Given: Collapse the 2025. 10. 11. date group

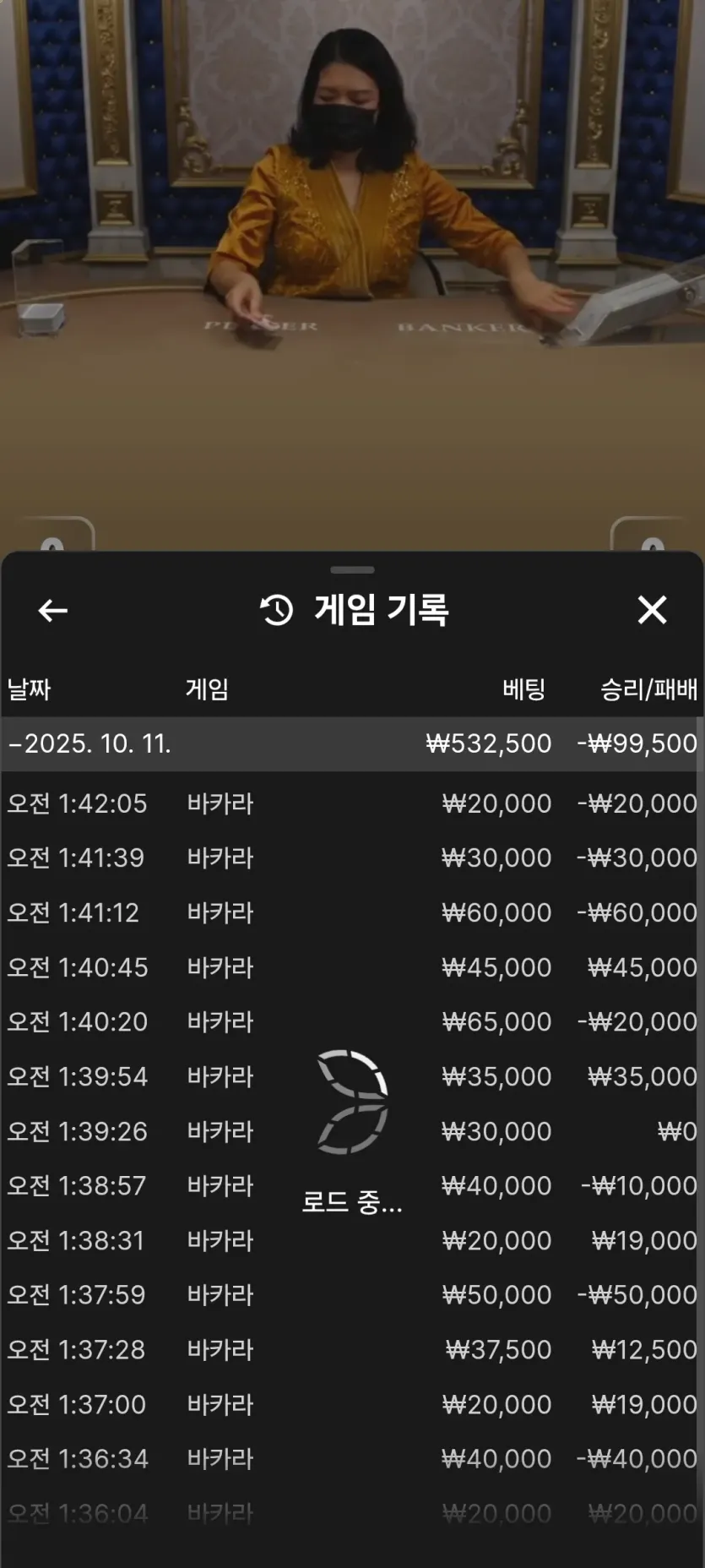Looking at the screenshot, I should (x=352, y=744).
